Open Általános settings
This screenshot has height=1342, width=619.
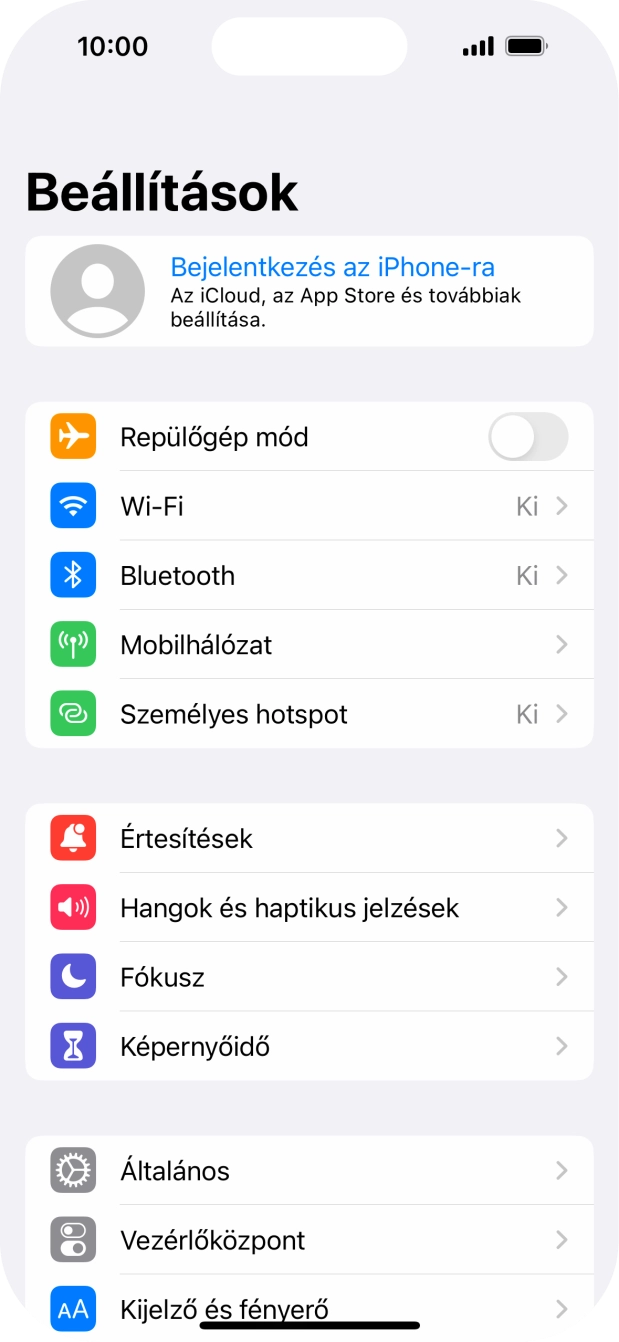tap(309, 1171)
